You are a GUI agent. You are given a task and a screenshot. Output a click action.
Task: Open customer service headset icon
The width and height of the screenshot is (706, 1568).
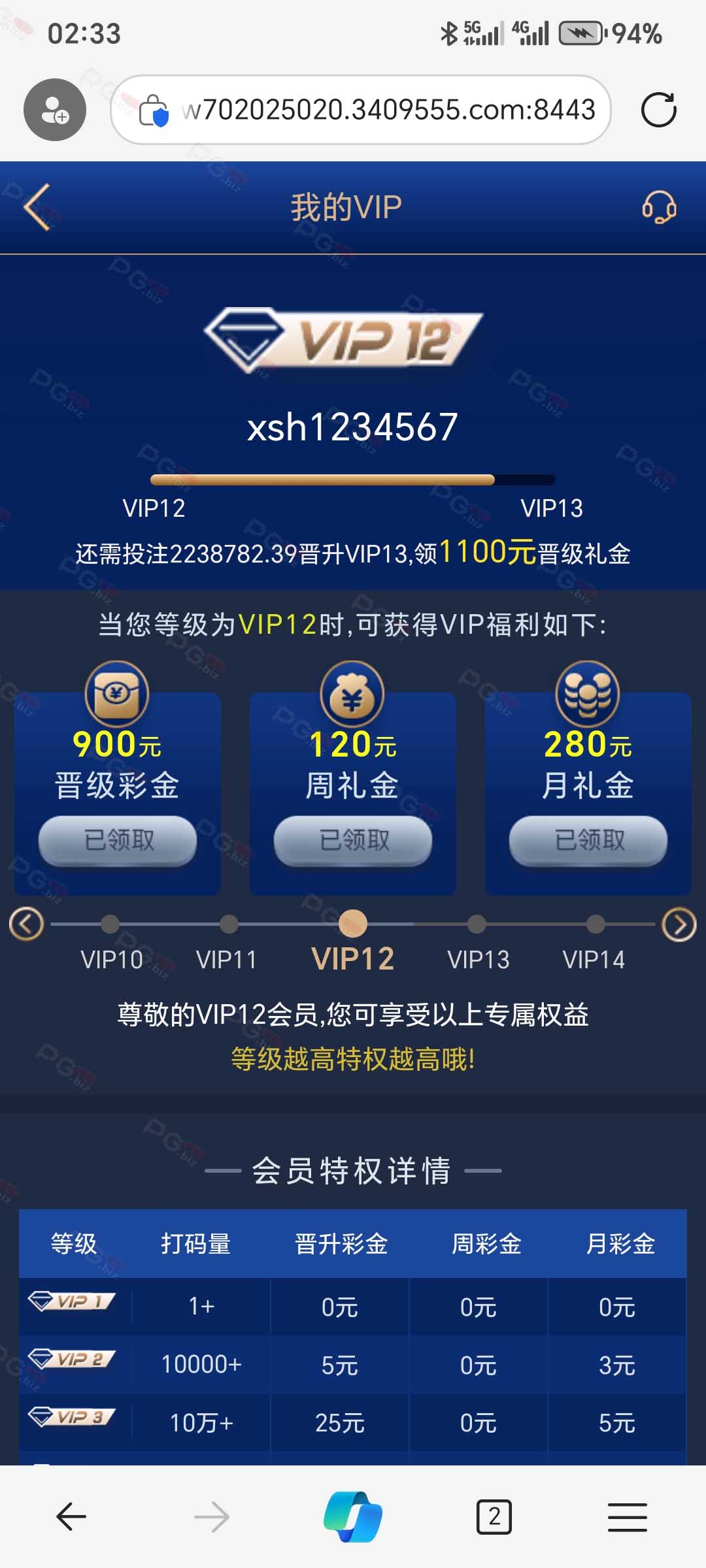click(x=659, y=207)
